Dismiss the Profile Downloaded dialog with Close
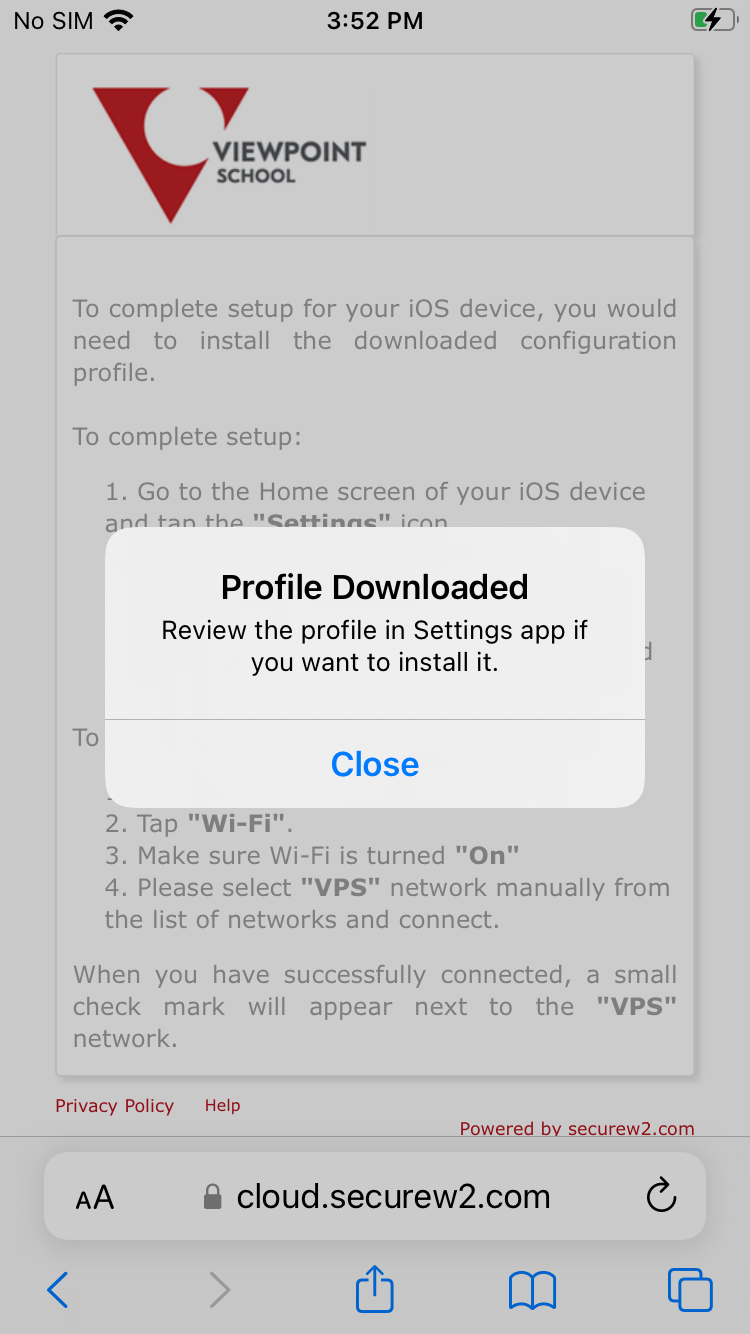The height and width of the screenshot is (1334, 750). [375, 764]
